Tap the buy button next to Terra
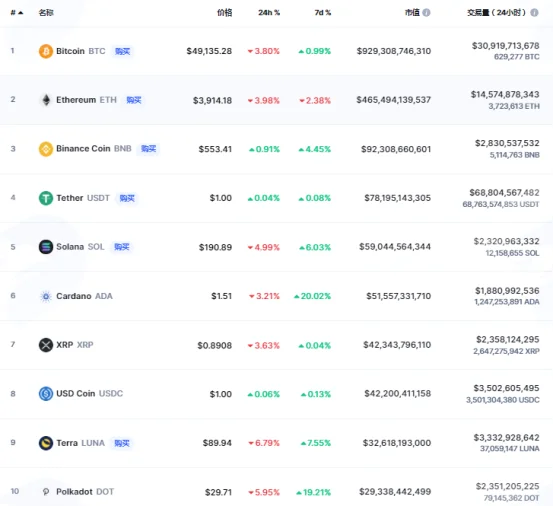This screenshot has width=554, height=507. (x=122, y=443)
